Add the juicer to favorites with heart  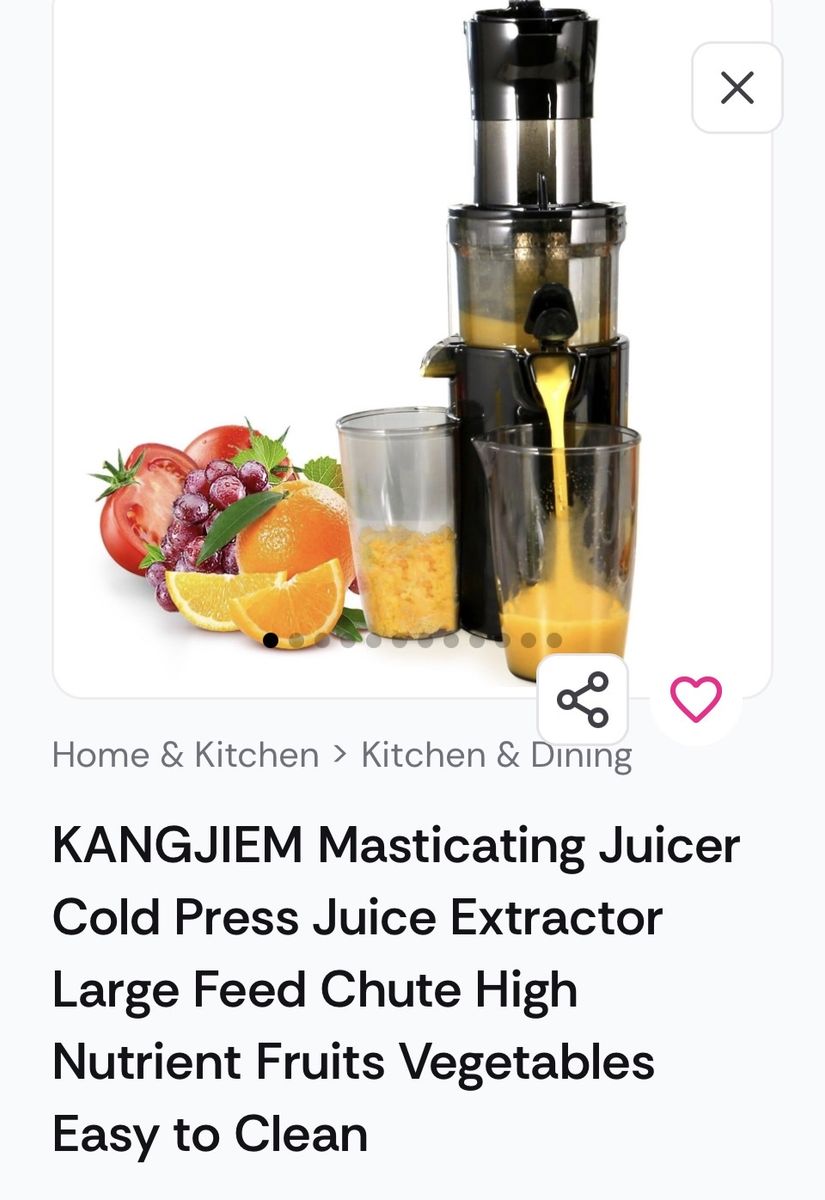[x=696, y=699]
